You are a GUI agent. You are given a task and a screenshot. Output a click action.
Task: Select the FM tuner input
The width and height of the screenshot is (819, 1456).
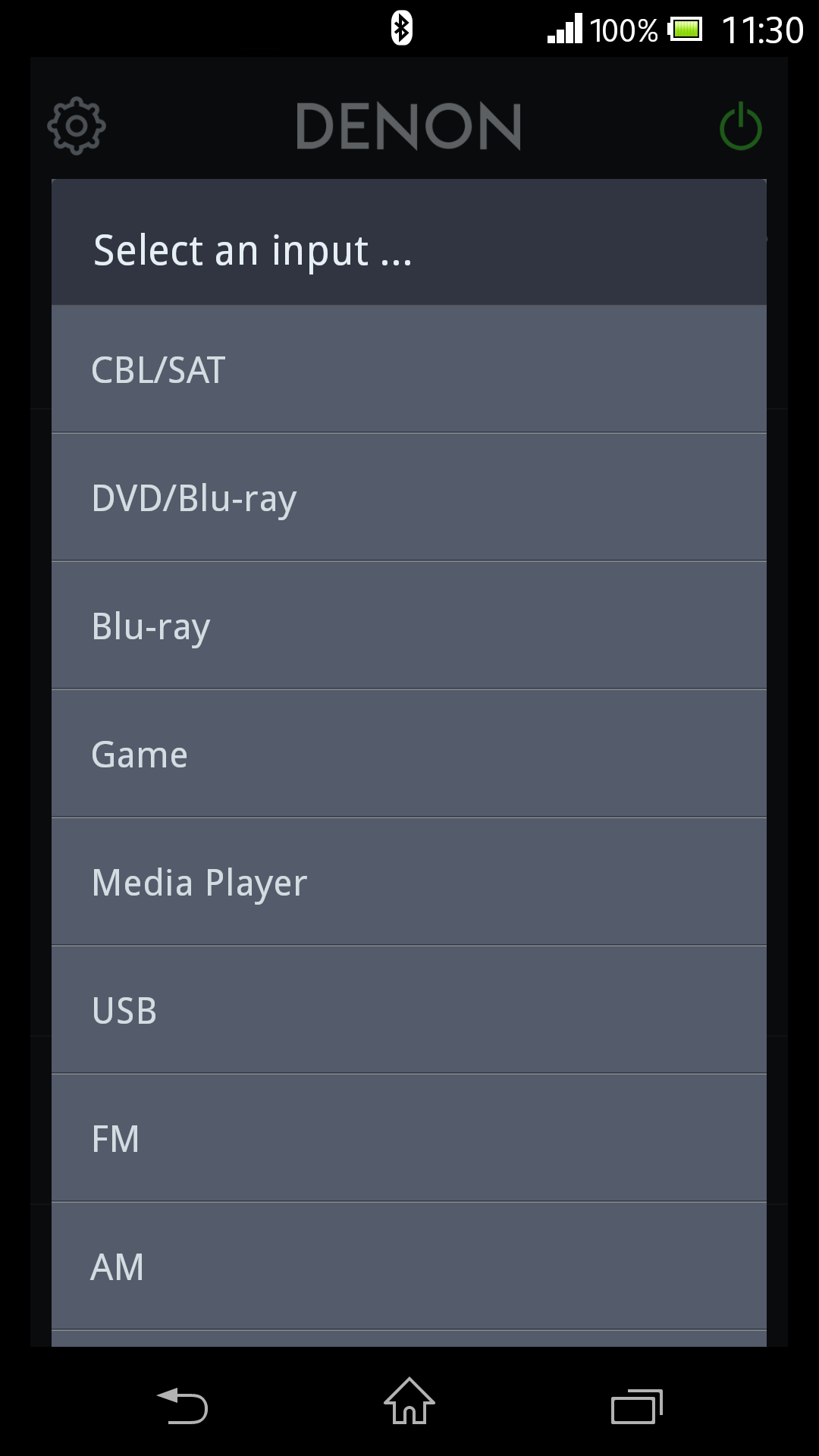409,1139
